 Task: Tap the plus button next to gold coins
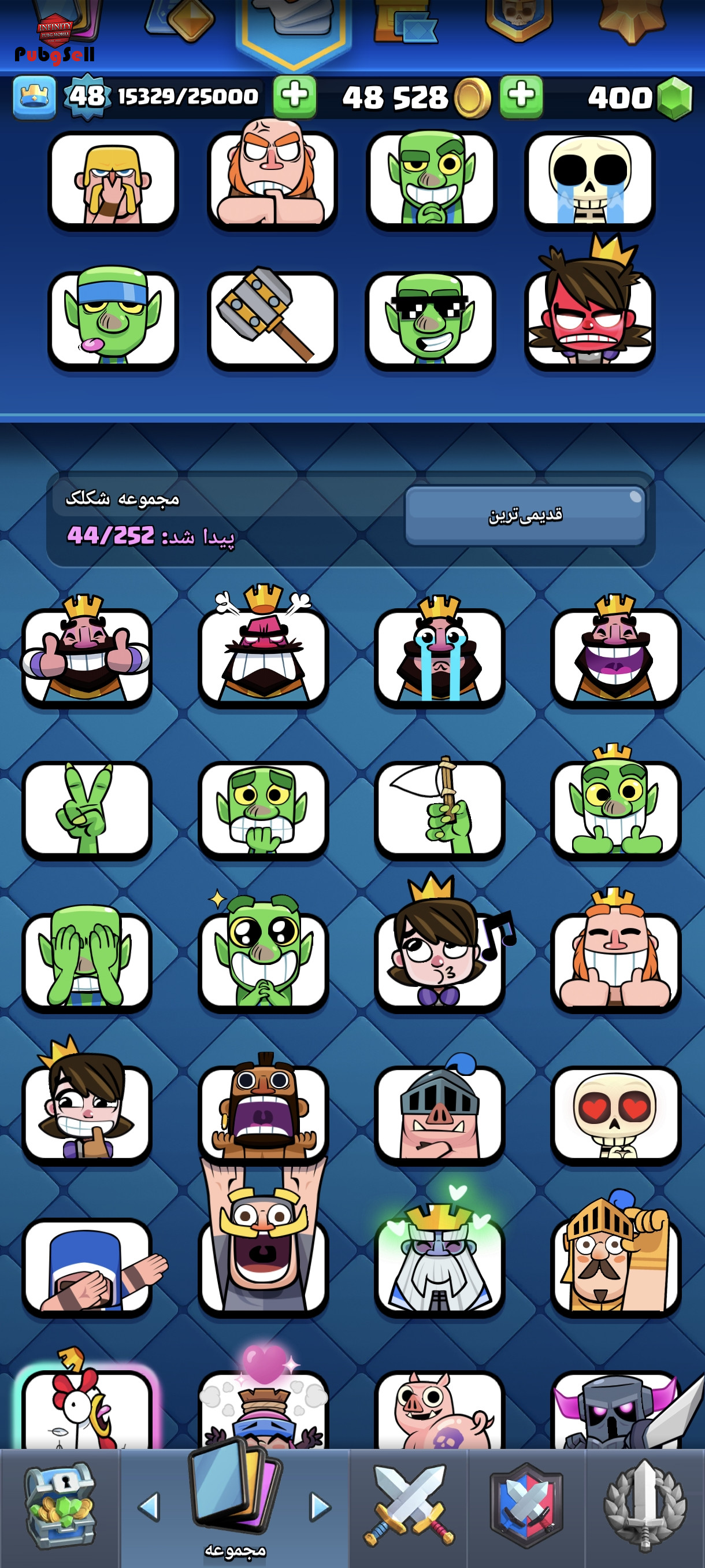521,96
